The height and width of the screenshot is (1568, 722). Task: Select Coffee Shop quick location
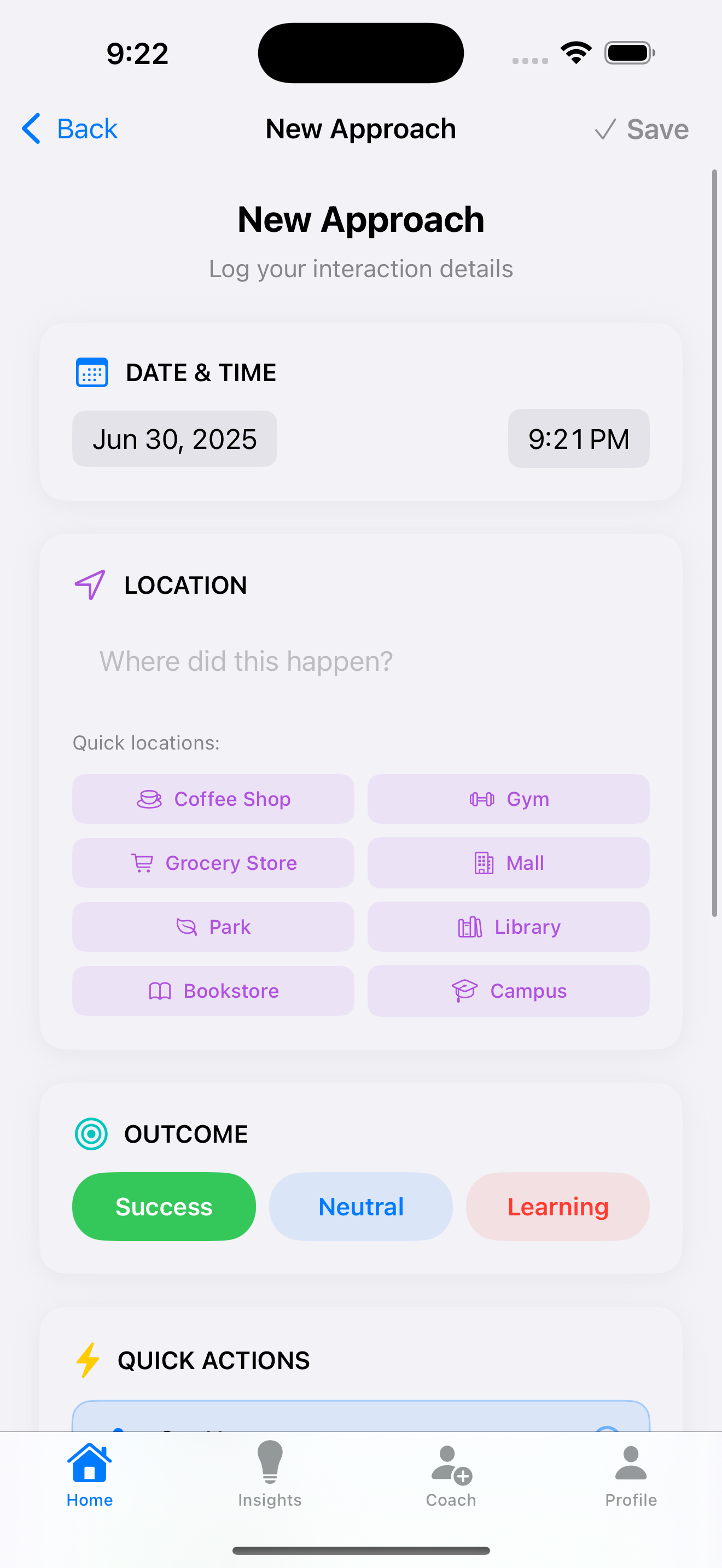click(213, 799)
